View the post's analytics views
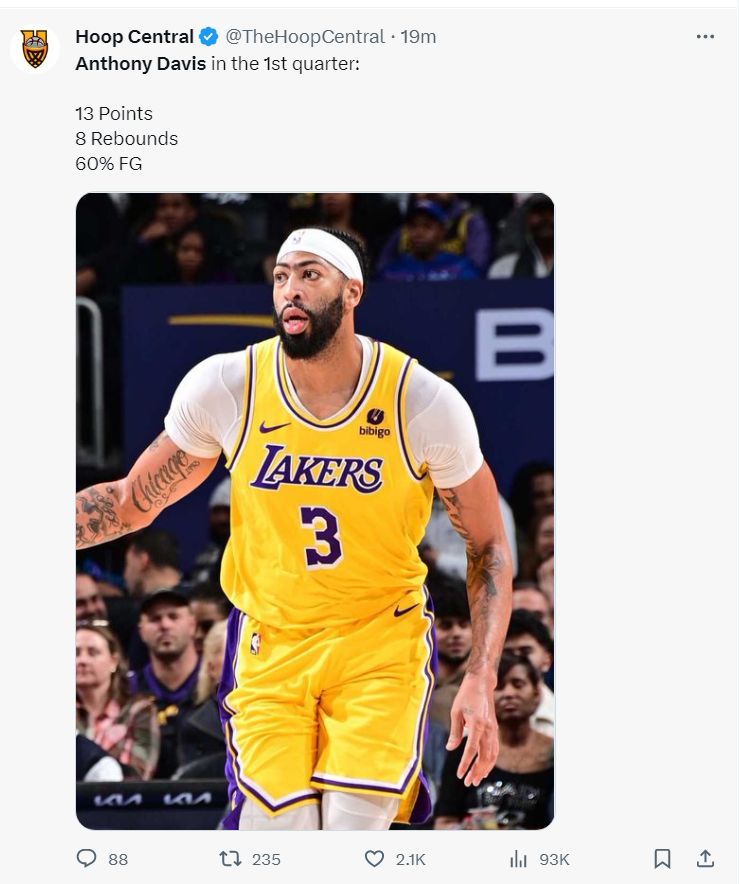Viewport: 739px width, 884px height. pos(519,859)
